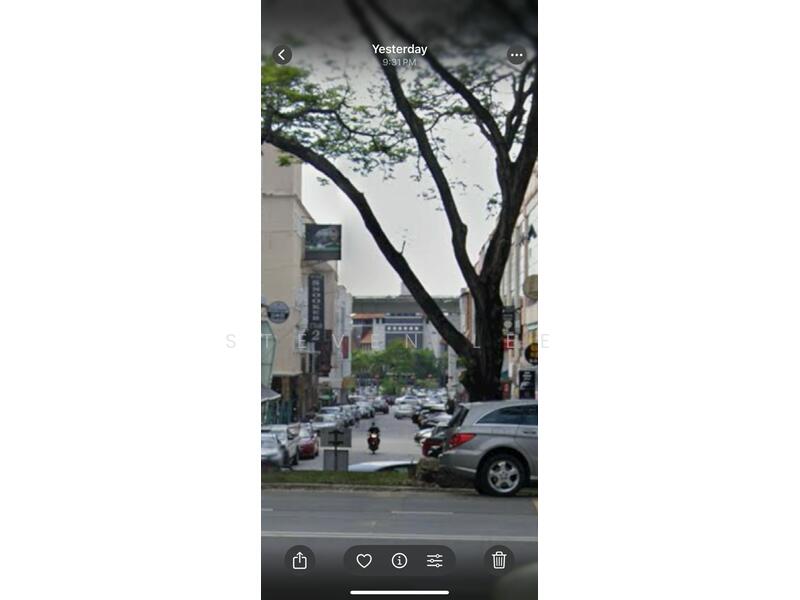Image resolution: width=800 pixels, height=600 pixels.
Task: Share this photo
Action: (x=299, y=560)
